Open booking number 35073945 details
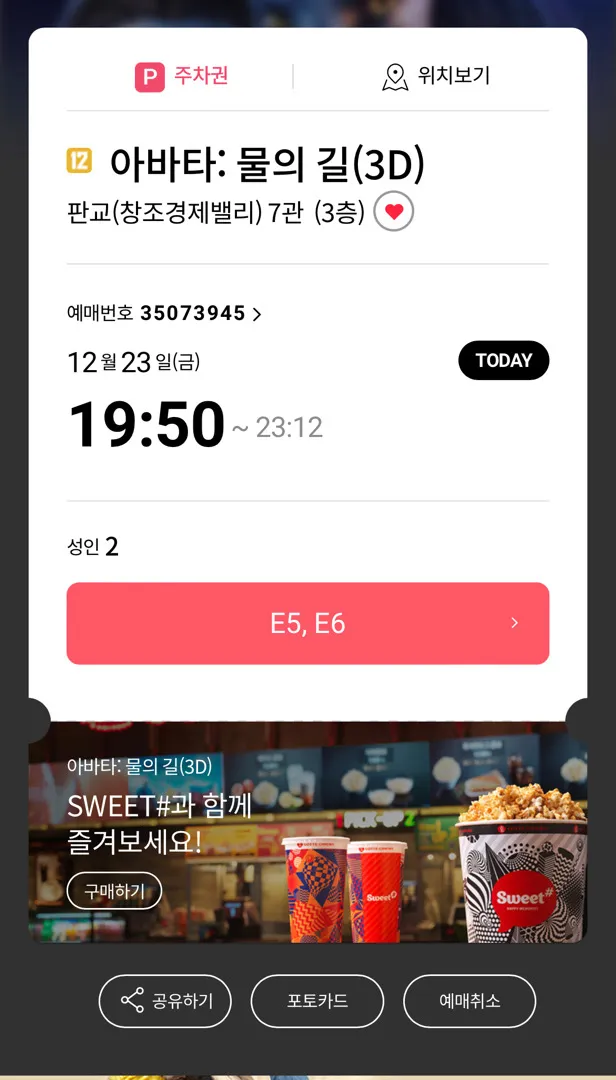Viewport: 616px width, 1080px height. click(165, 314)
